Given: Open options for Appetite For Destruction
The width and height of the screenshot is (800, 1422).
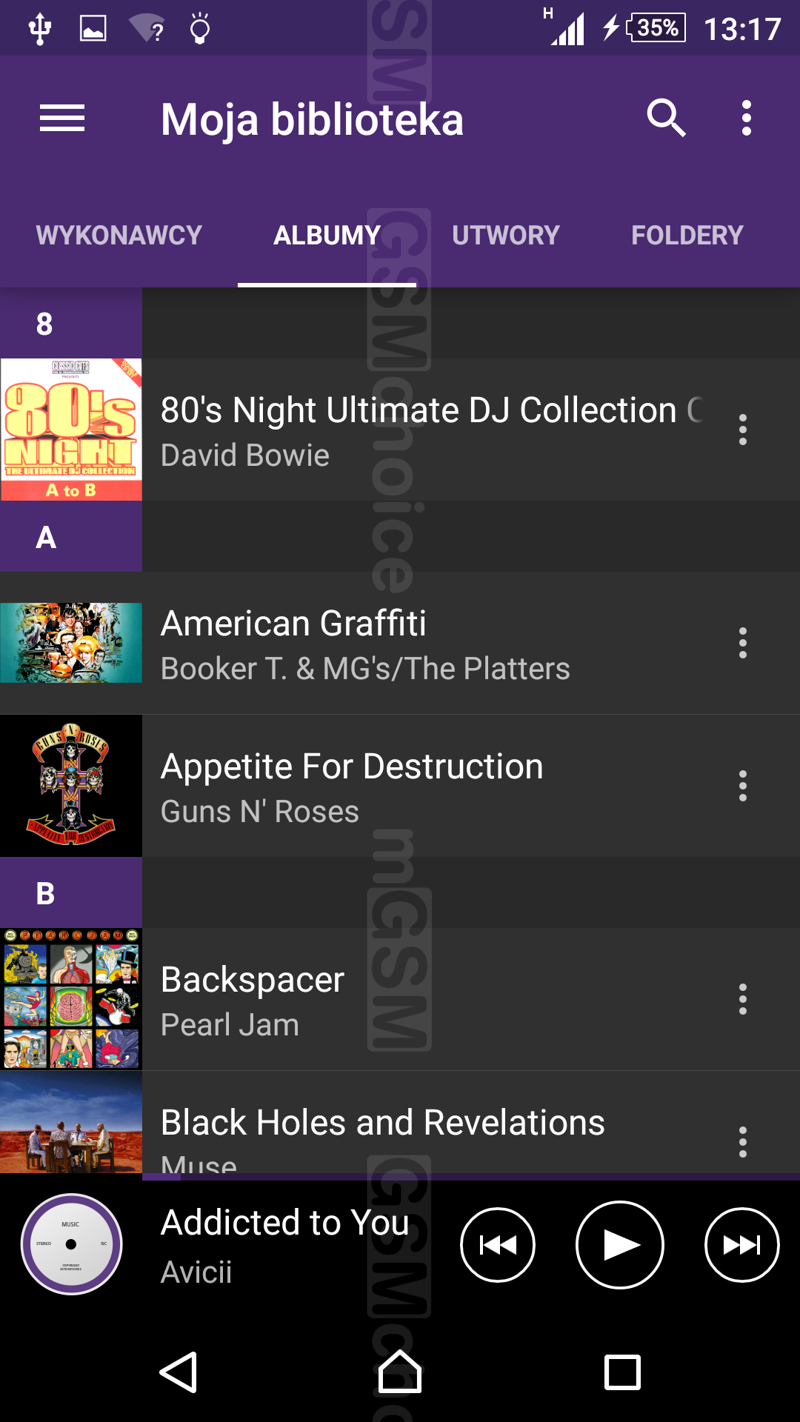Looking at the screenshot, I should tap(742, 786).
